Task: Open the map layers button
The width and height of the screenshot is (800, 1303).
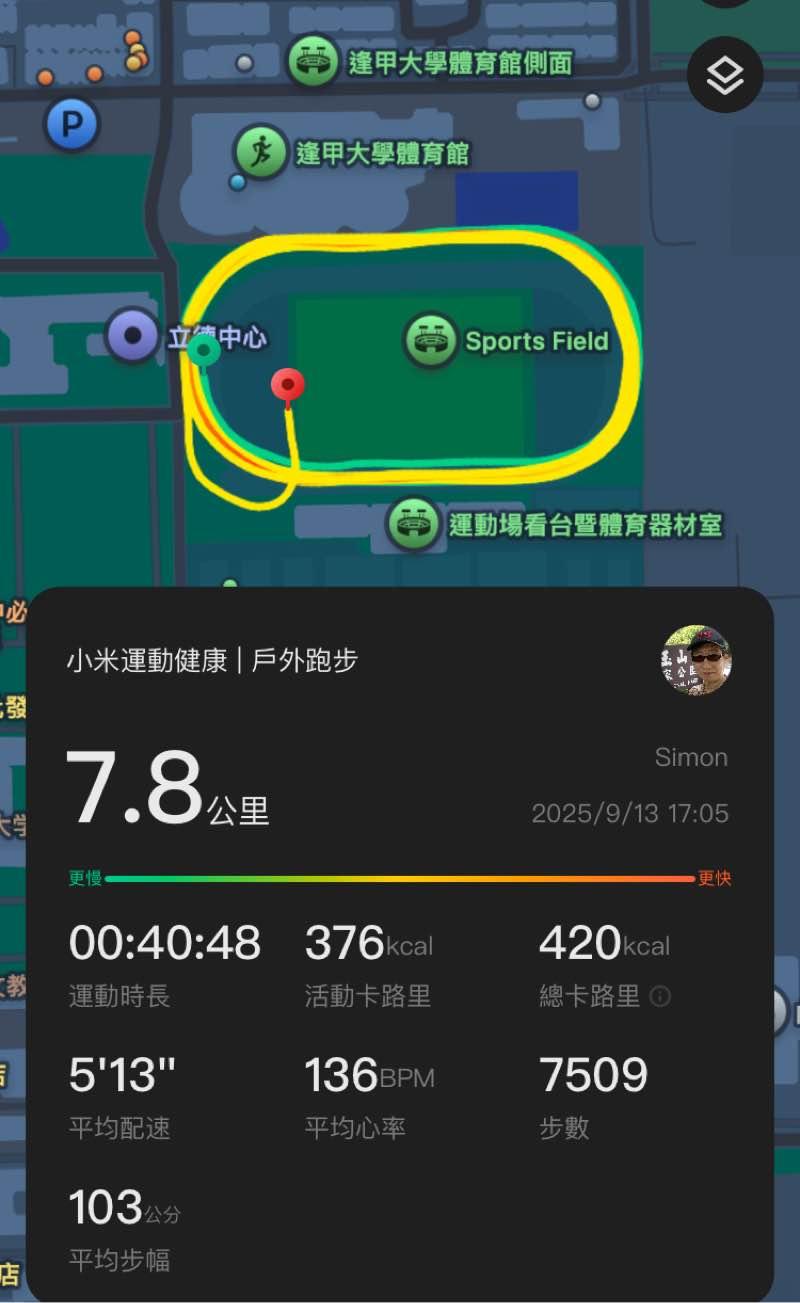Action: (x=725, y=74)
